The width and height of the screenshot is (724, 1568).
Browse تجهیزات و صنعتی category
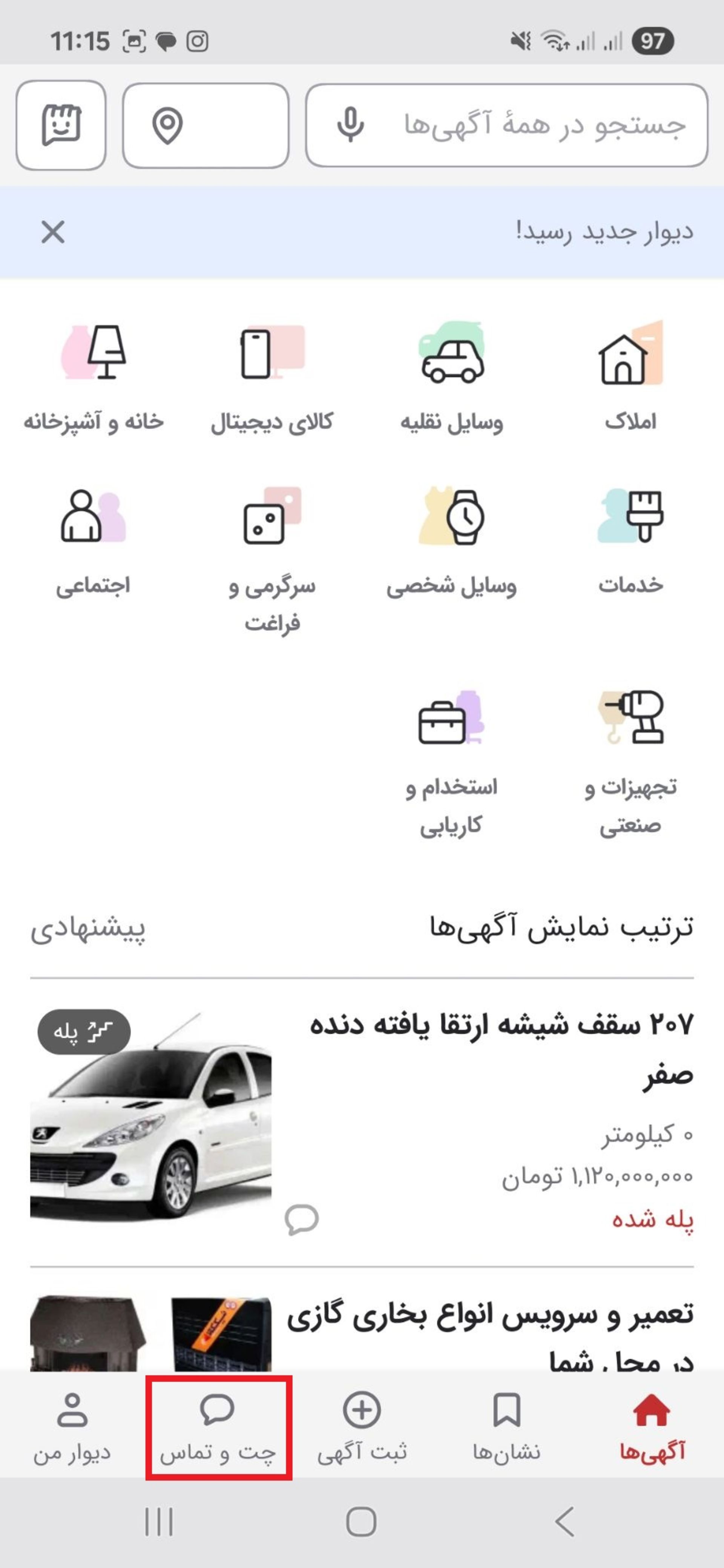point(630,761)
